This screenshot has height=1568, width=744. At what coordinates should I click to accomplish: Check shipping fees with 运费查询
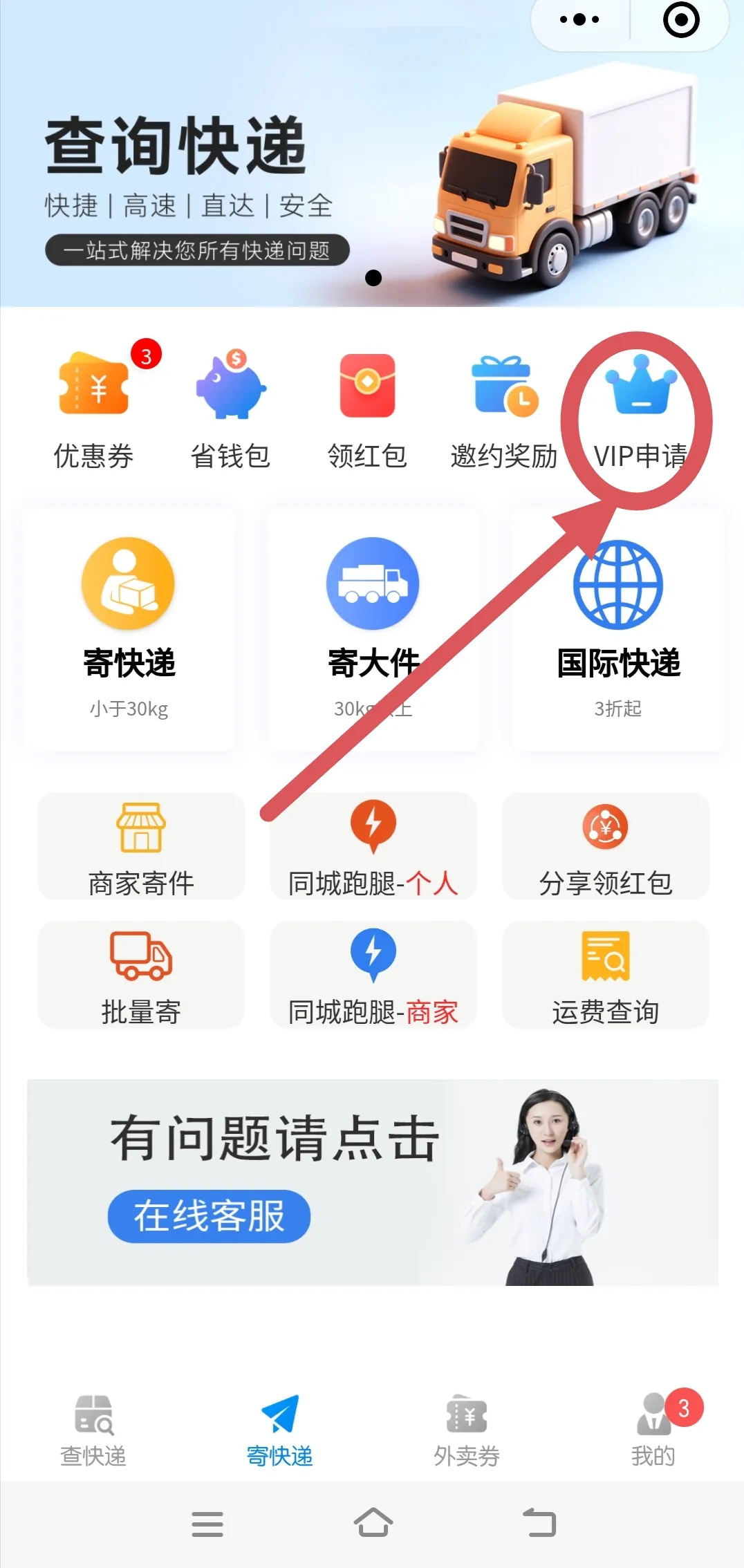click(x=605, y=975)
